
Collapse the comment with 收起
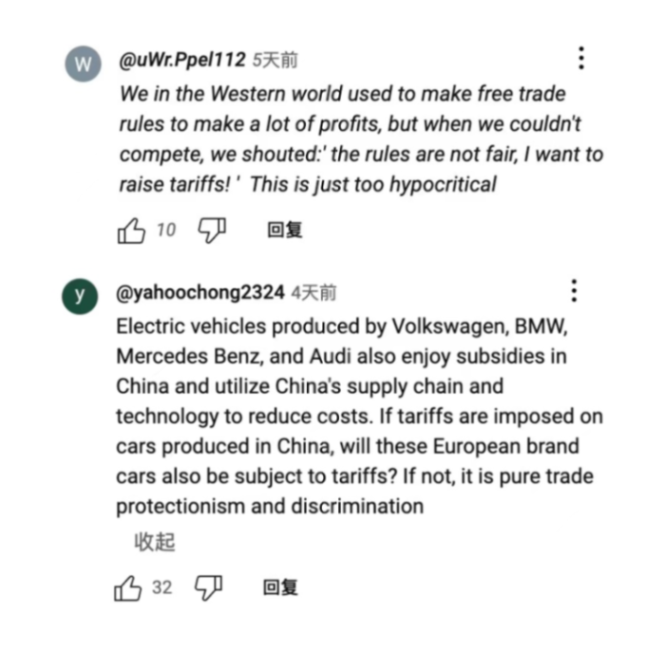pos(155,542)
